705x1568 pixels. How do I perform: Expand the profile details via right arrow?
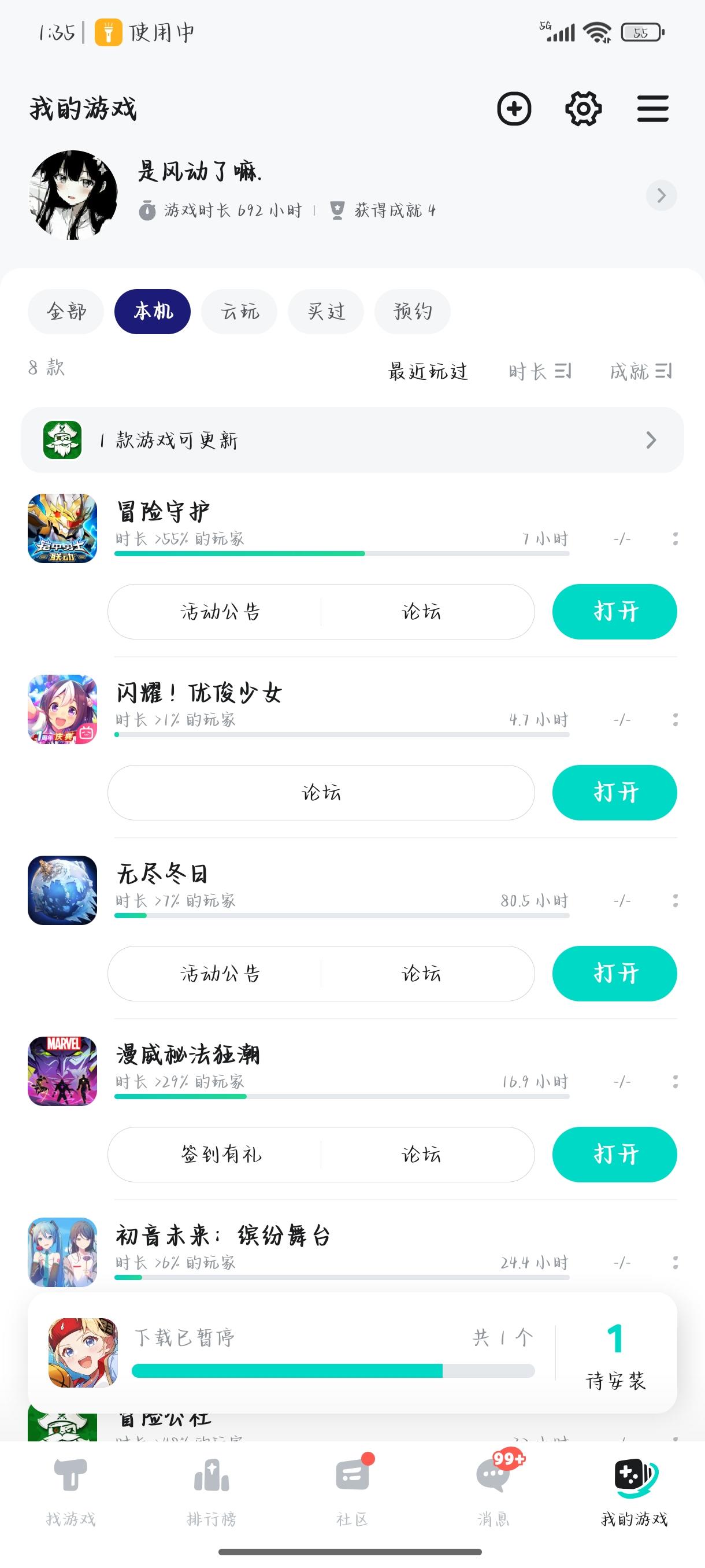click(662, 196)
